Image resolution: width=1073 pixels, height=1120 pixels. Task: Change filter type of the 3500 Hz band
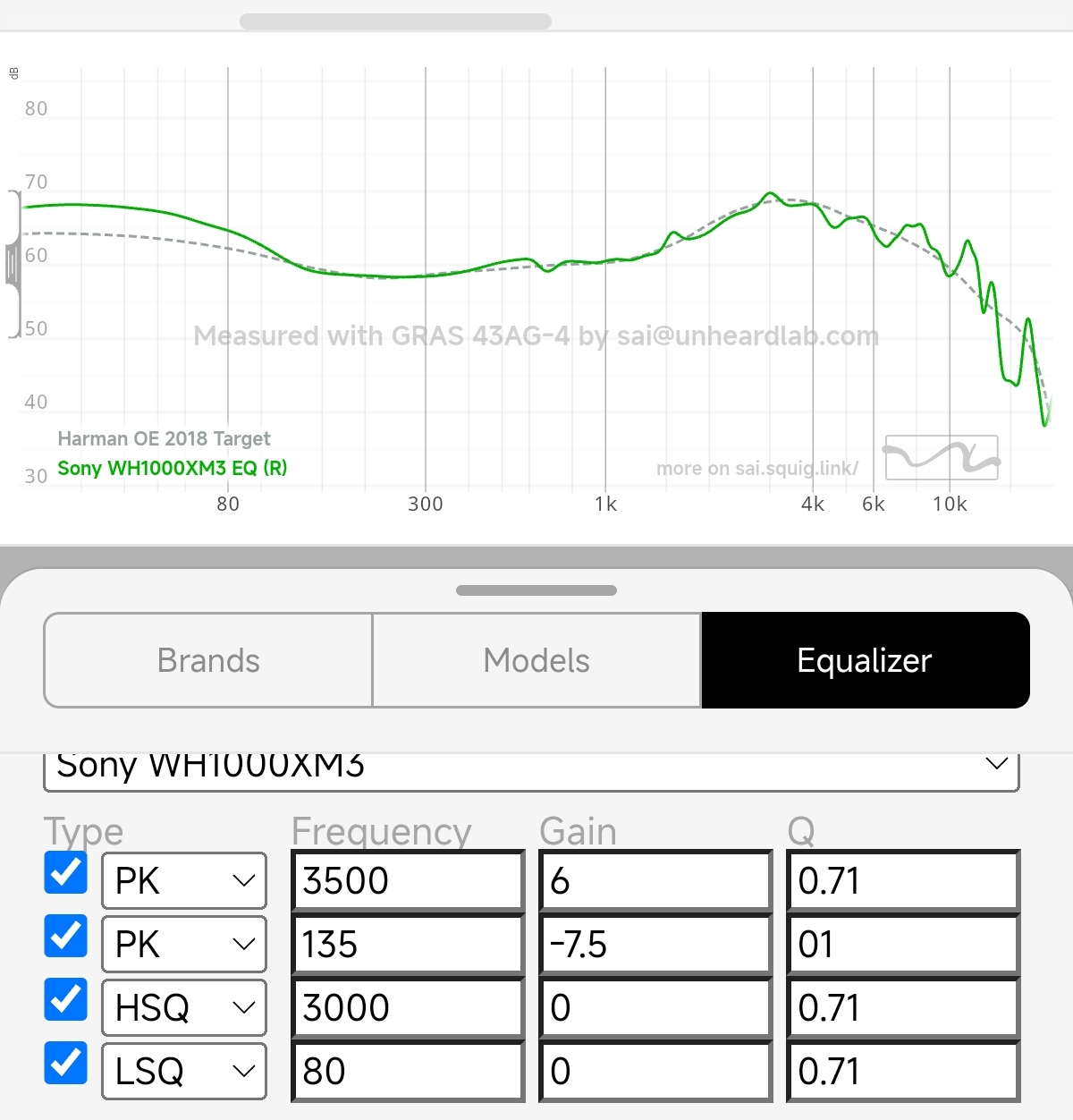click(x=184, y=881)
